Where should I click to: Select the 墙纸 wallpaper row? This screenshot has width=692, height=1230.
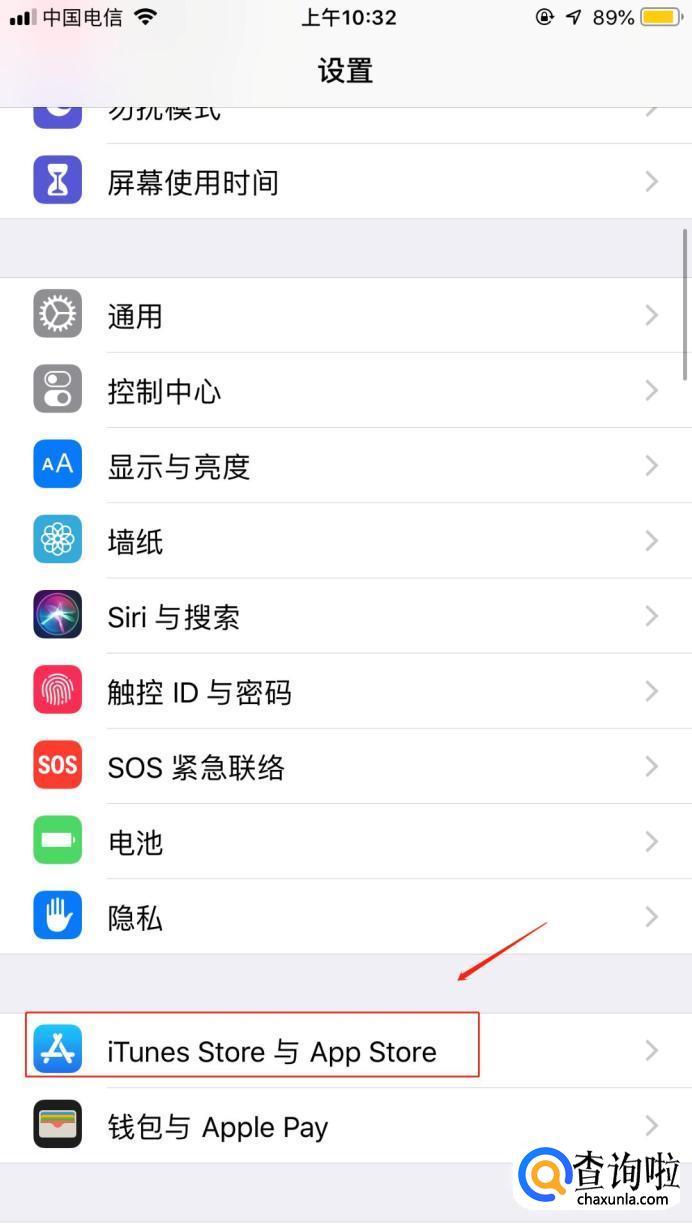(x=346, y=541)
